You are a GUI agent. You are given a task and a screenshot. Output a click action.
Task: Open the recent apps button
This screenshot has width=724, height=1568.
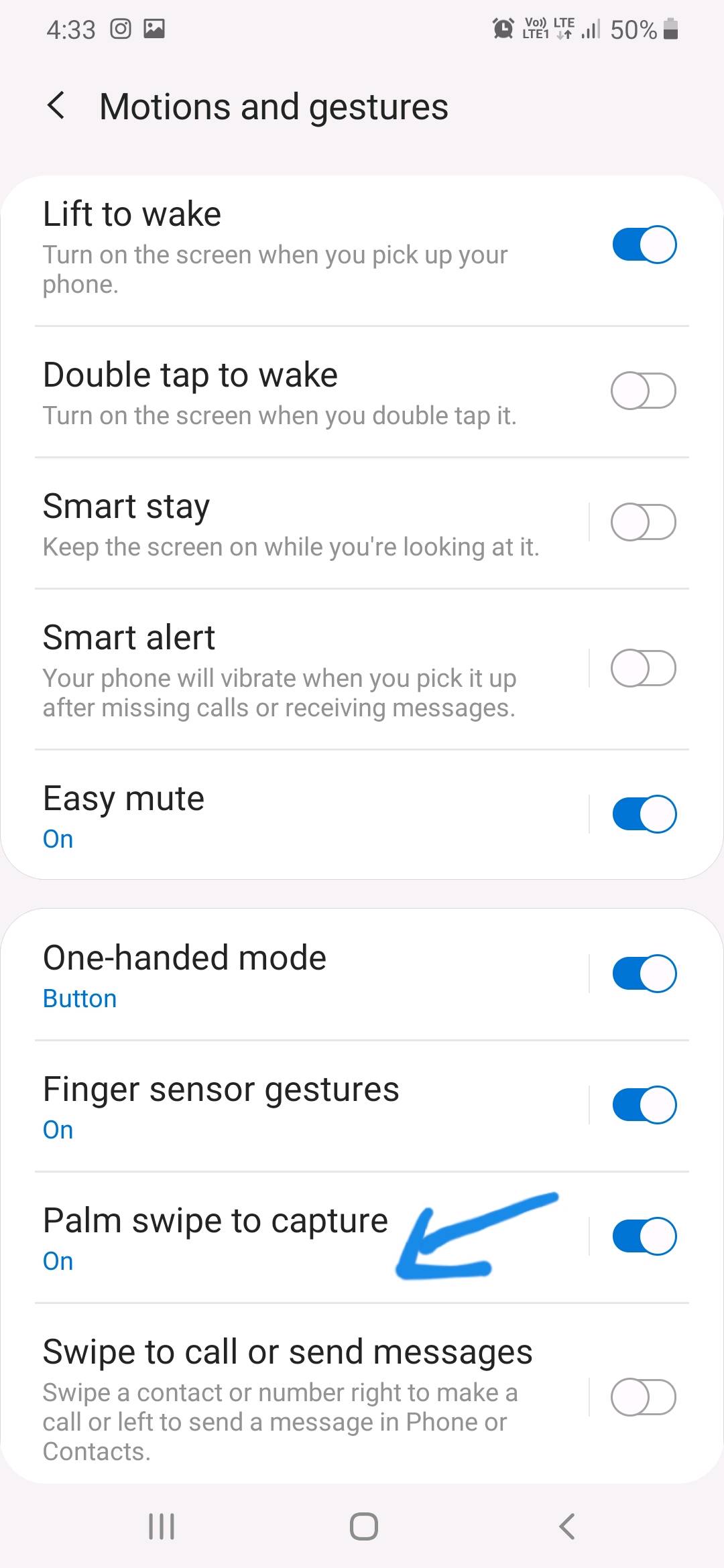click(161, 1526)
